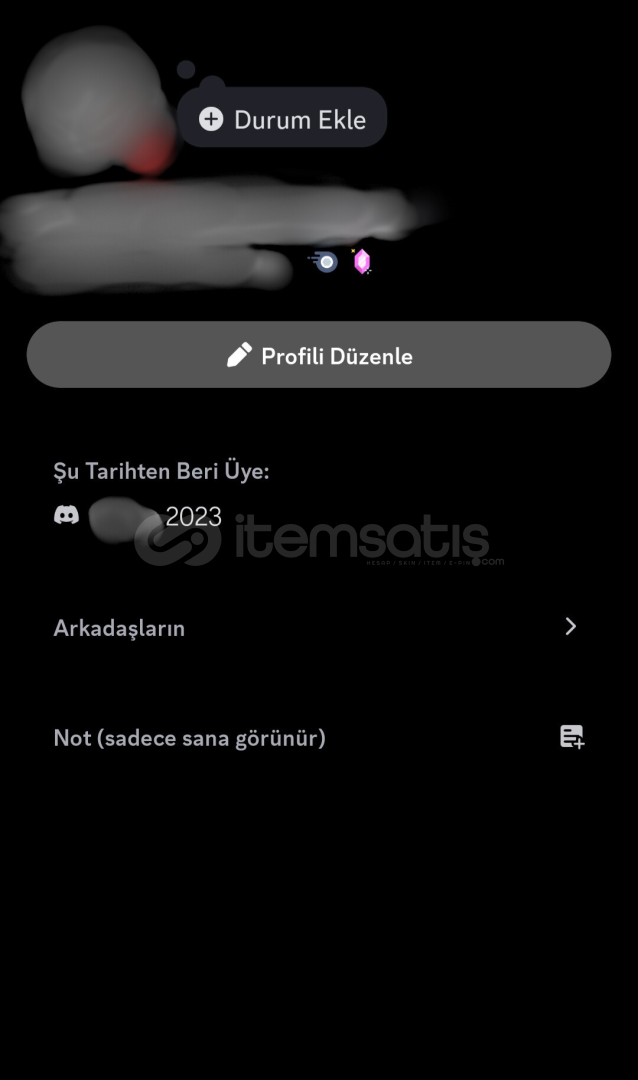Tap the Nitro subscriber badge
Screen dimensions: 638x1080
(324, 262)
